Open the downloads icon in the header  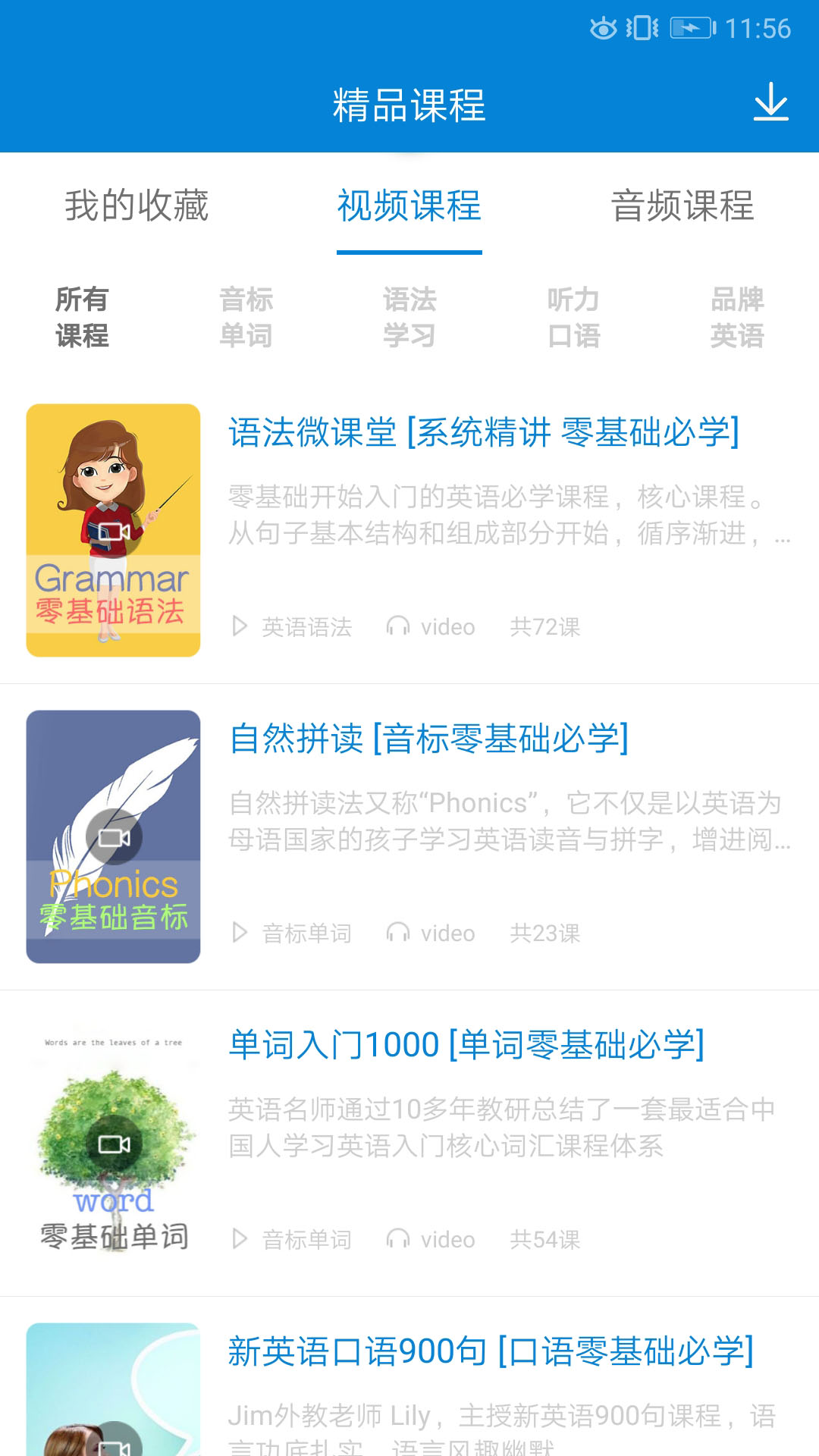tap(770, 102)
